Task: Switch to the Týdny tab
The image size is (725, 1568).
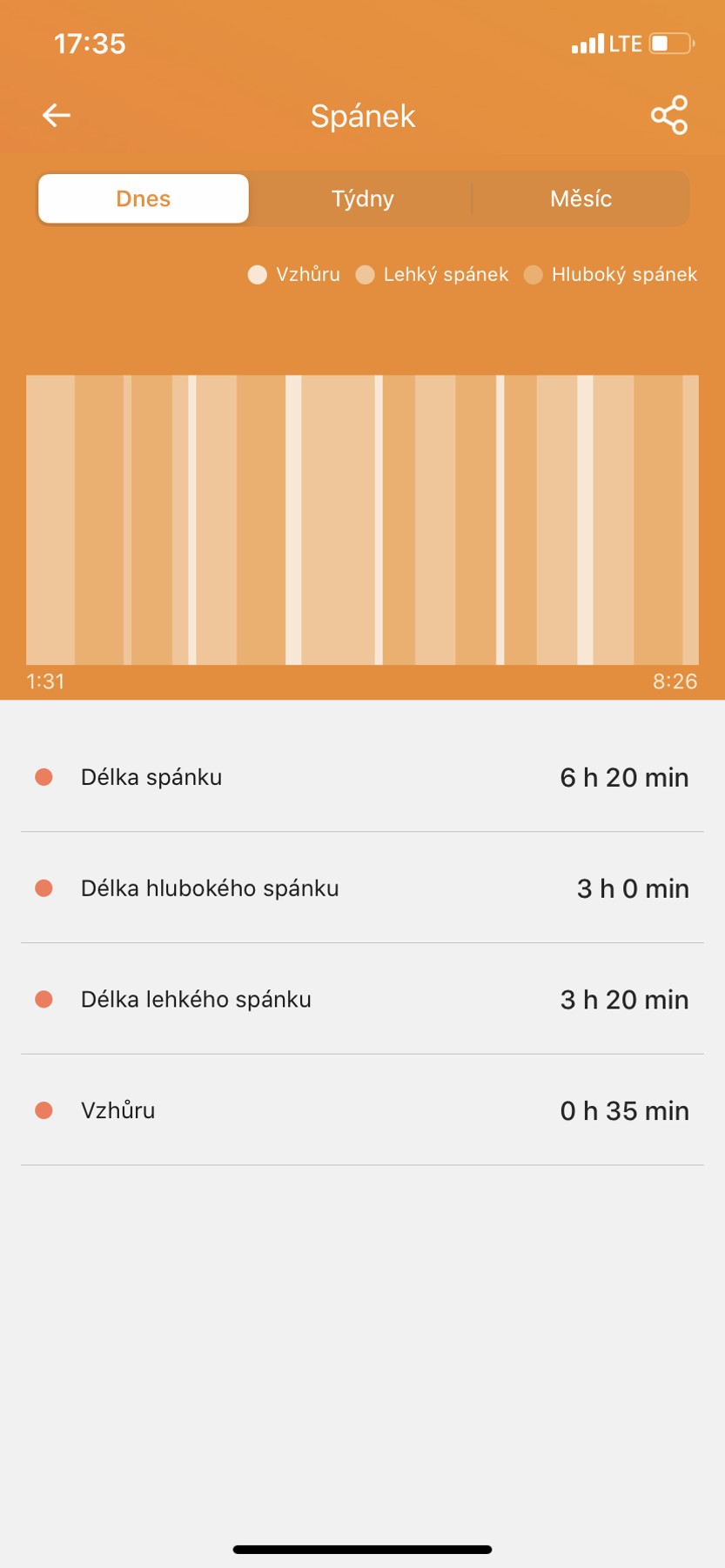Action: 362,199
